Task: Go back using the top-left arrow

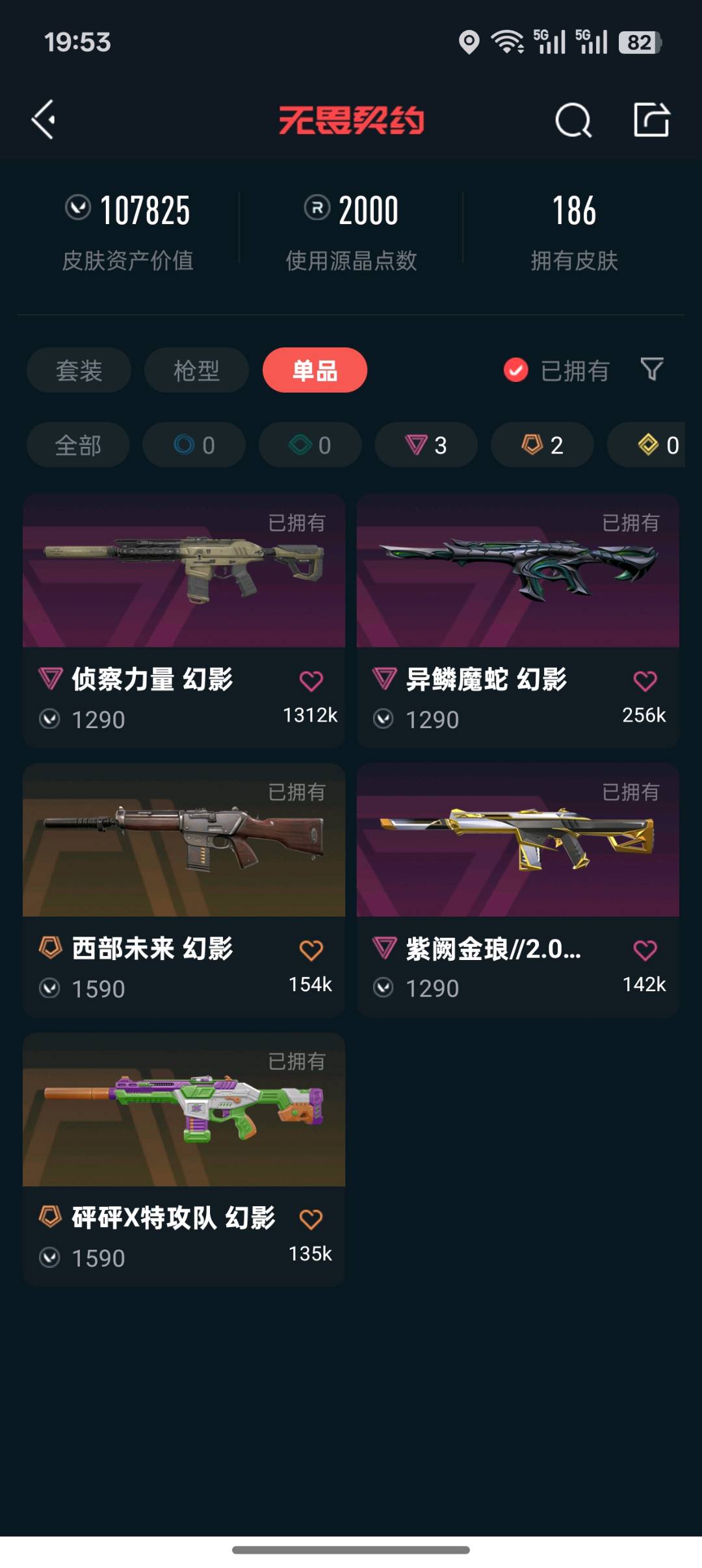Action: click(x=44, y=120)
